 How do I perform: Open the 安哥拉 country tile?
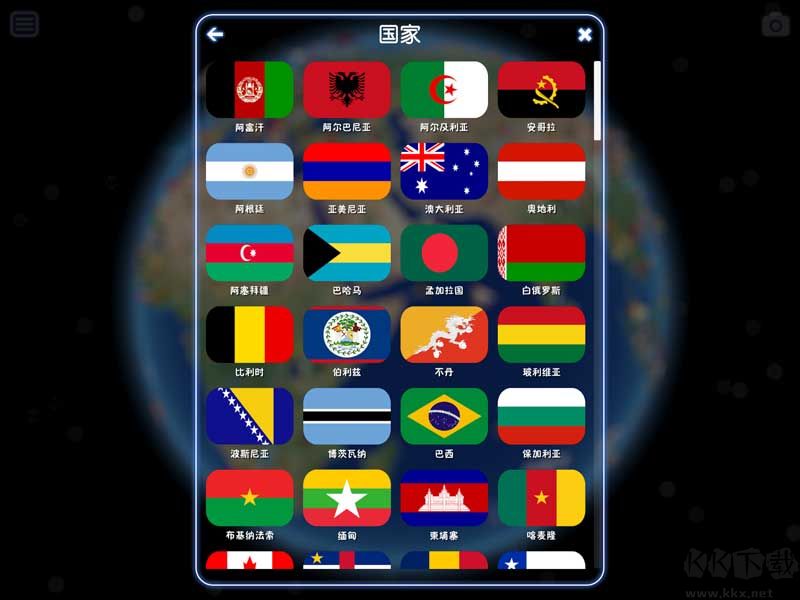point(541,90)
